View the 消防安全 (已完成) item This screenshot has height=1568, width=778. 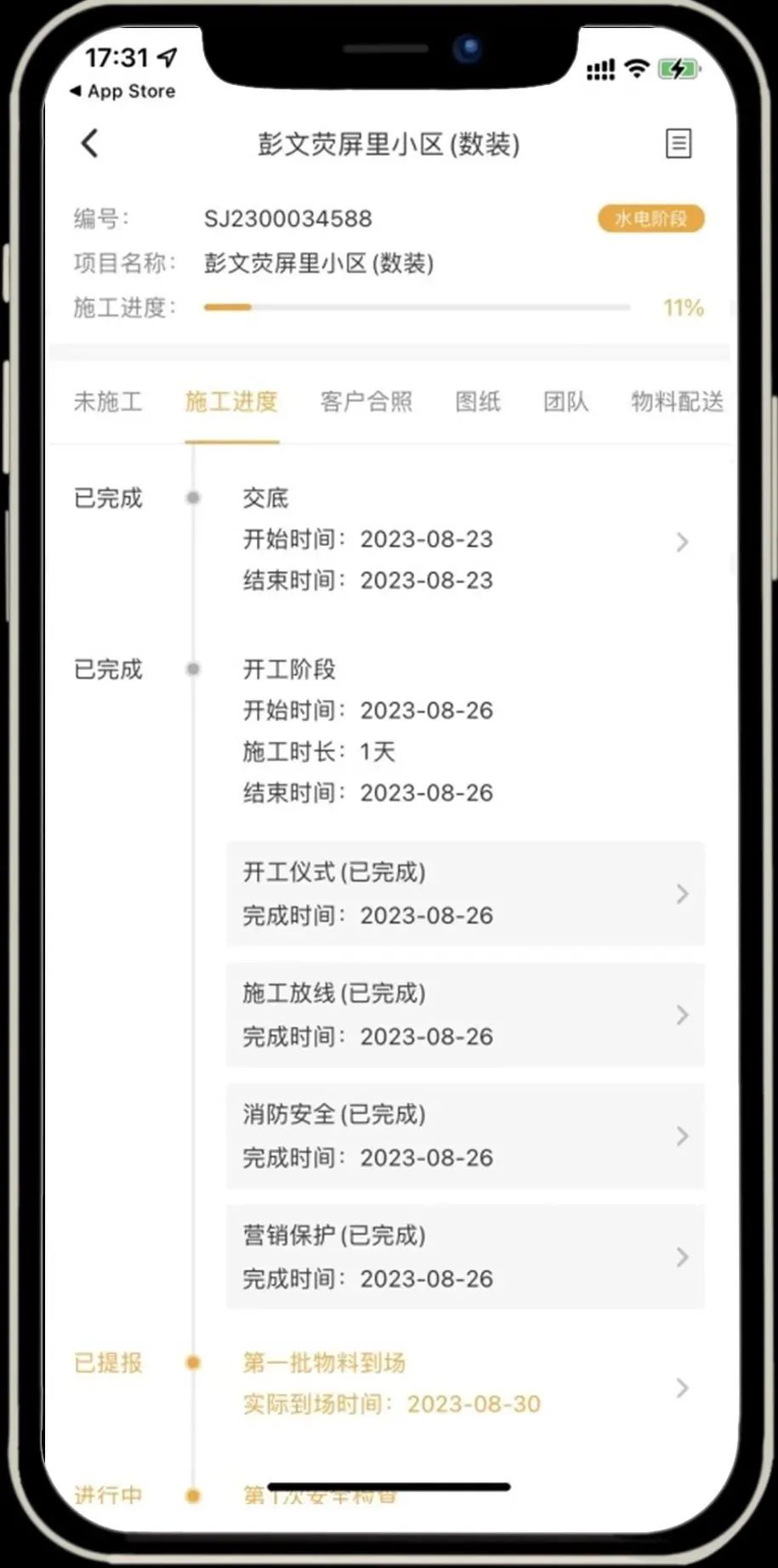[x=466, y=1136]
